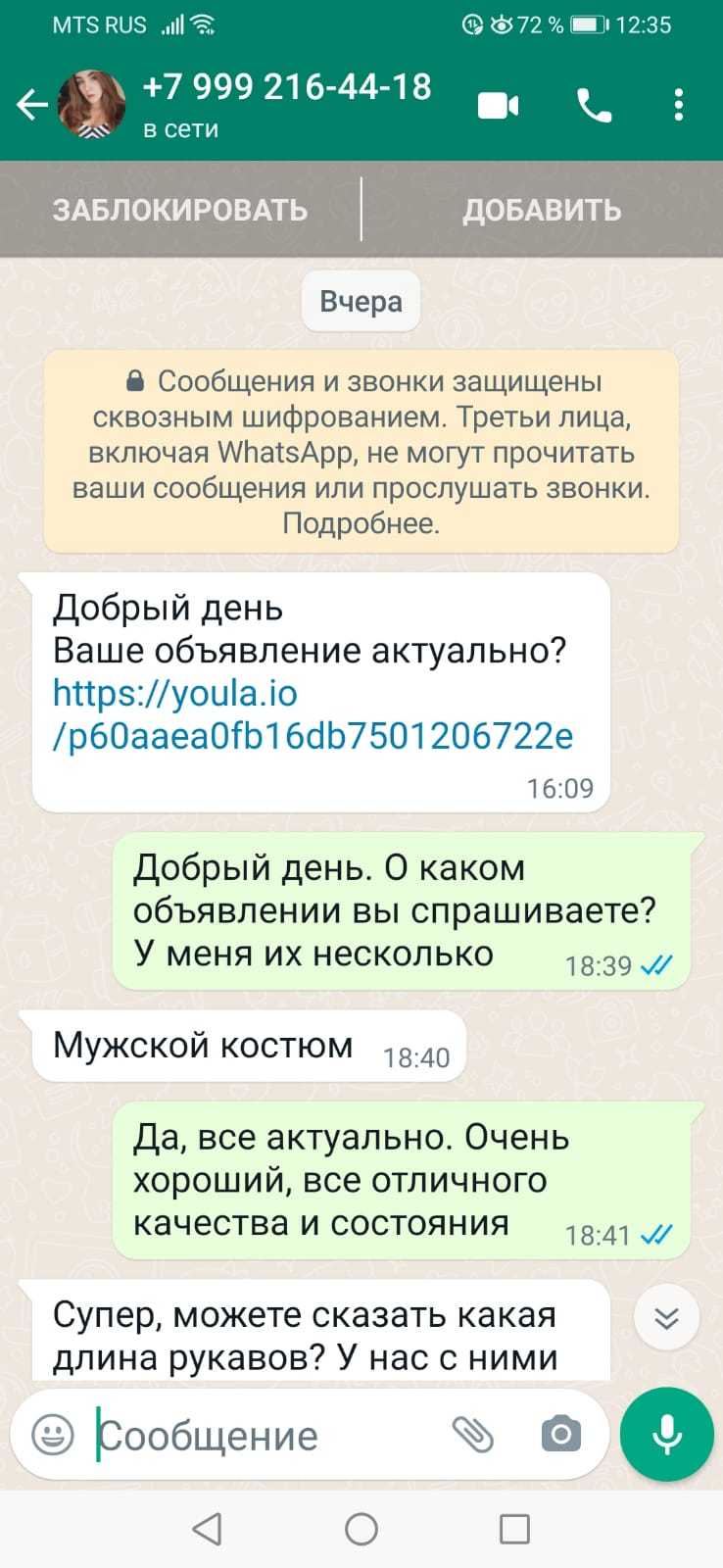Open system recent apps
723x1568 pixels.
[x=514, y=1529]
